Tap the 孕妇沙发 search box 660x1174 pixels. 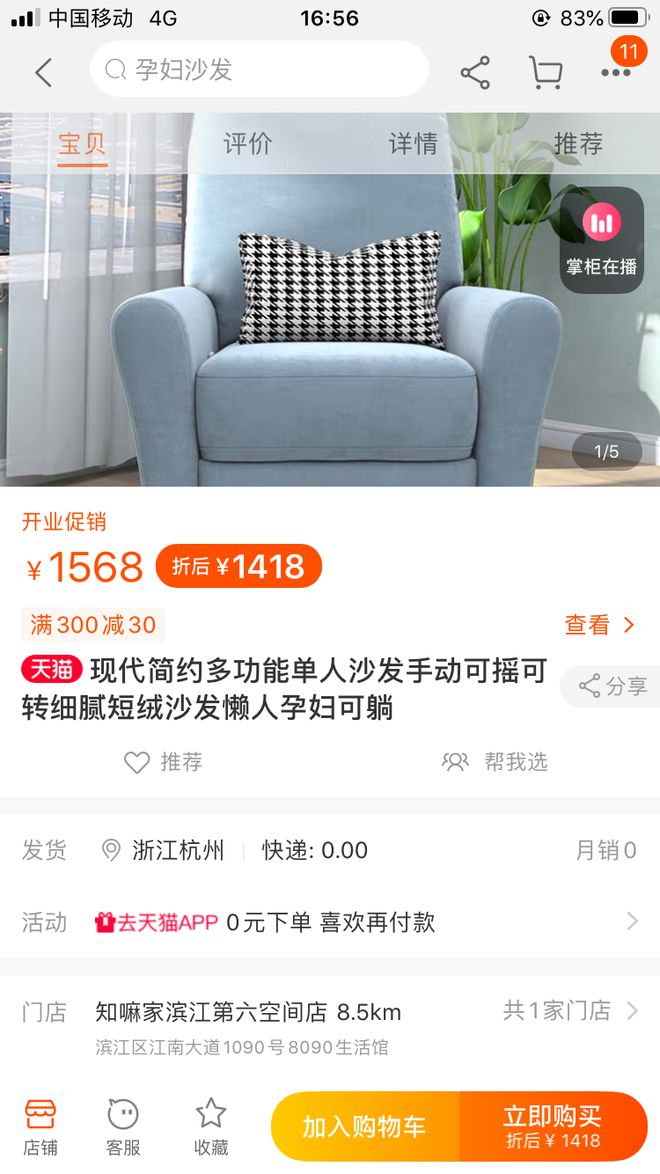tap(259, 69)
